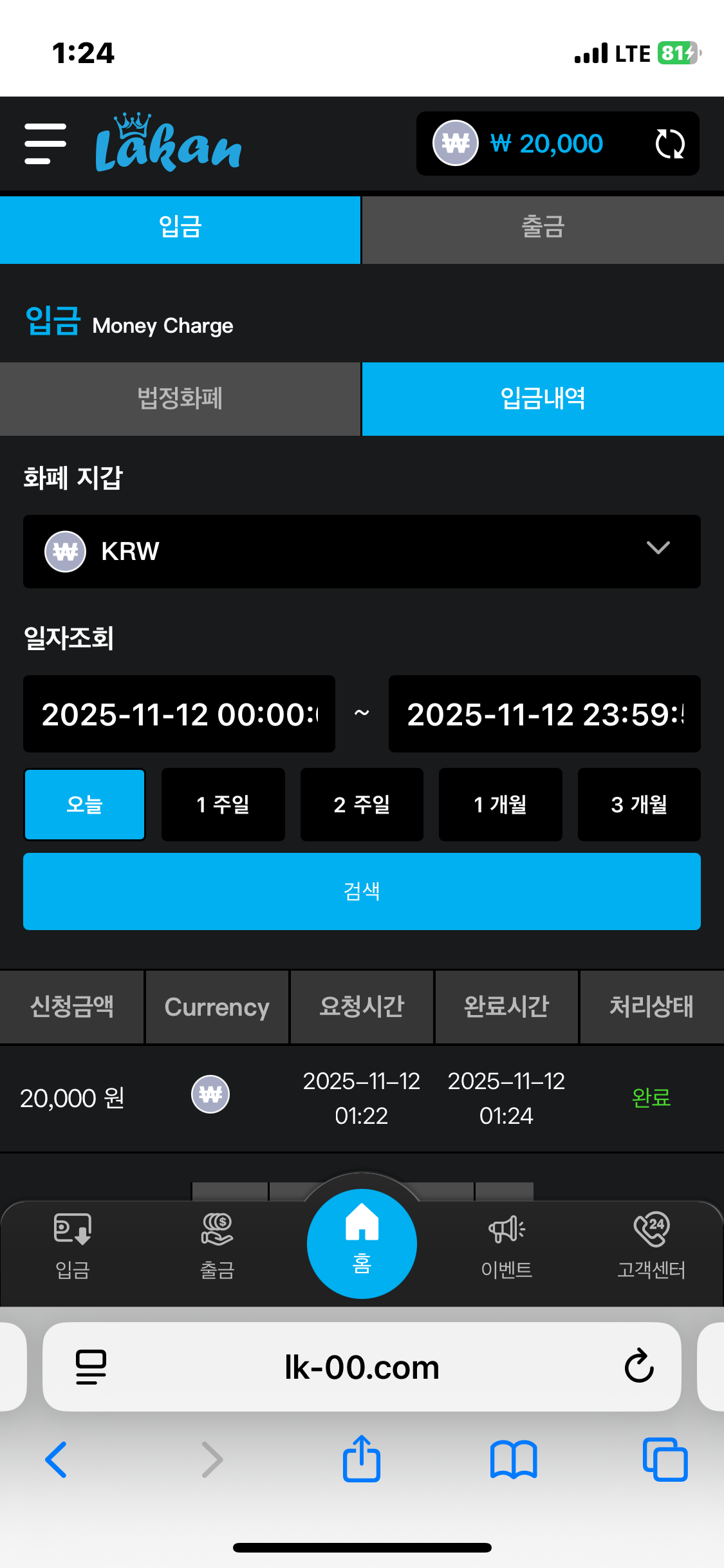Screen dimensions: 724x1568
Task: Tap the 검색 search button
Action: (x=362, y=891)
